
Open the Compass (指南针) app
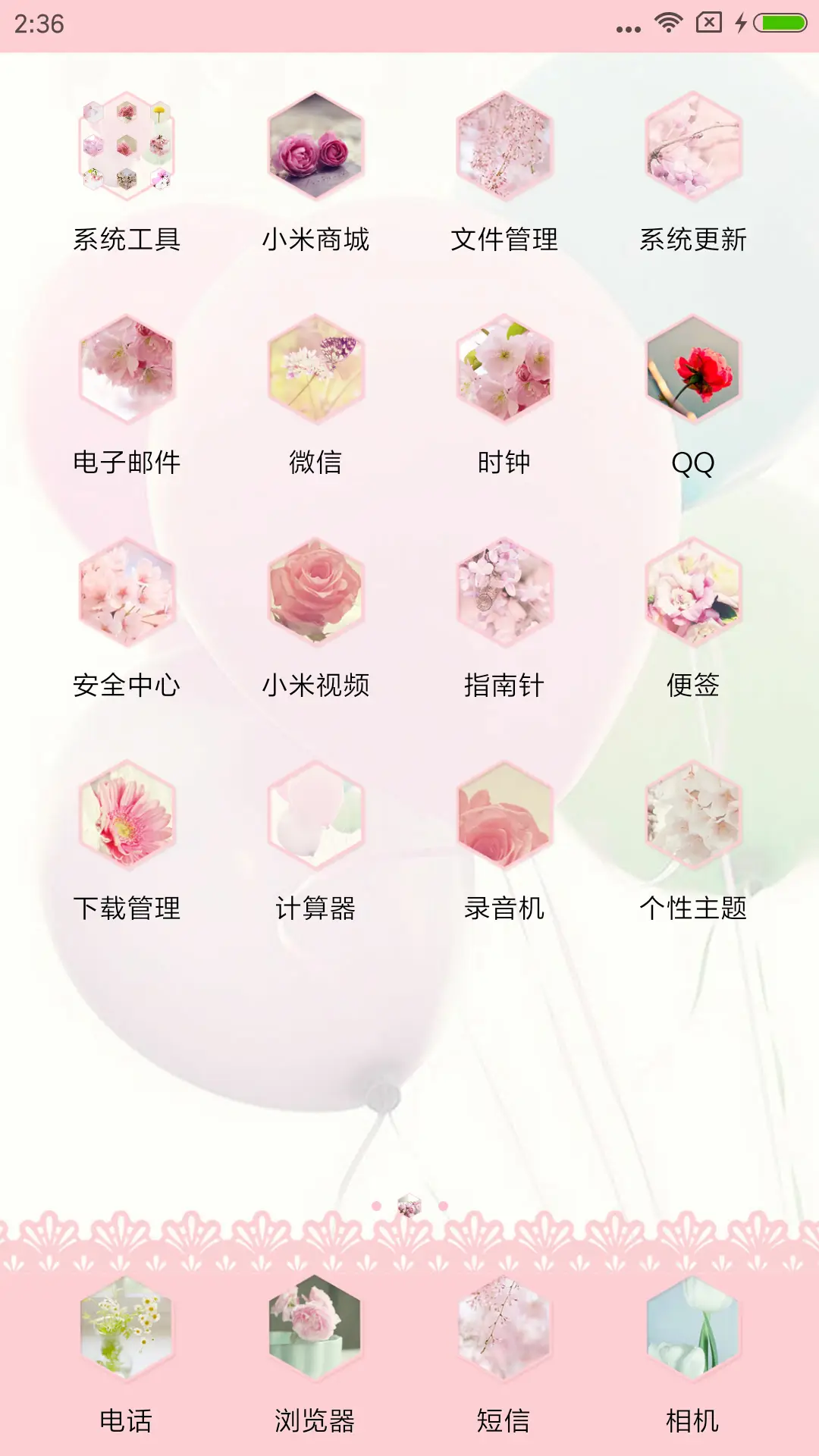(504, 595)
